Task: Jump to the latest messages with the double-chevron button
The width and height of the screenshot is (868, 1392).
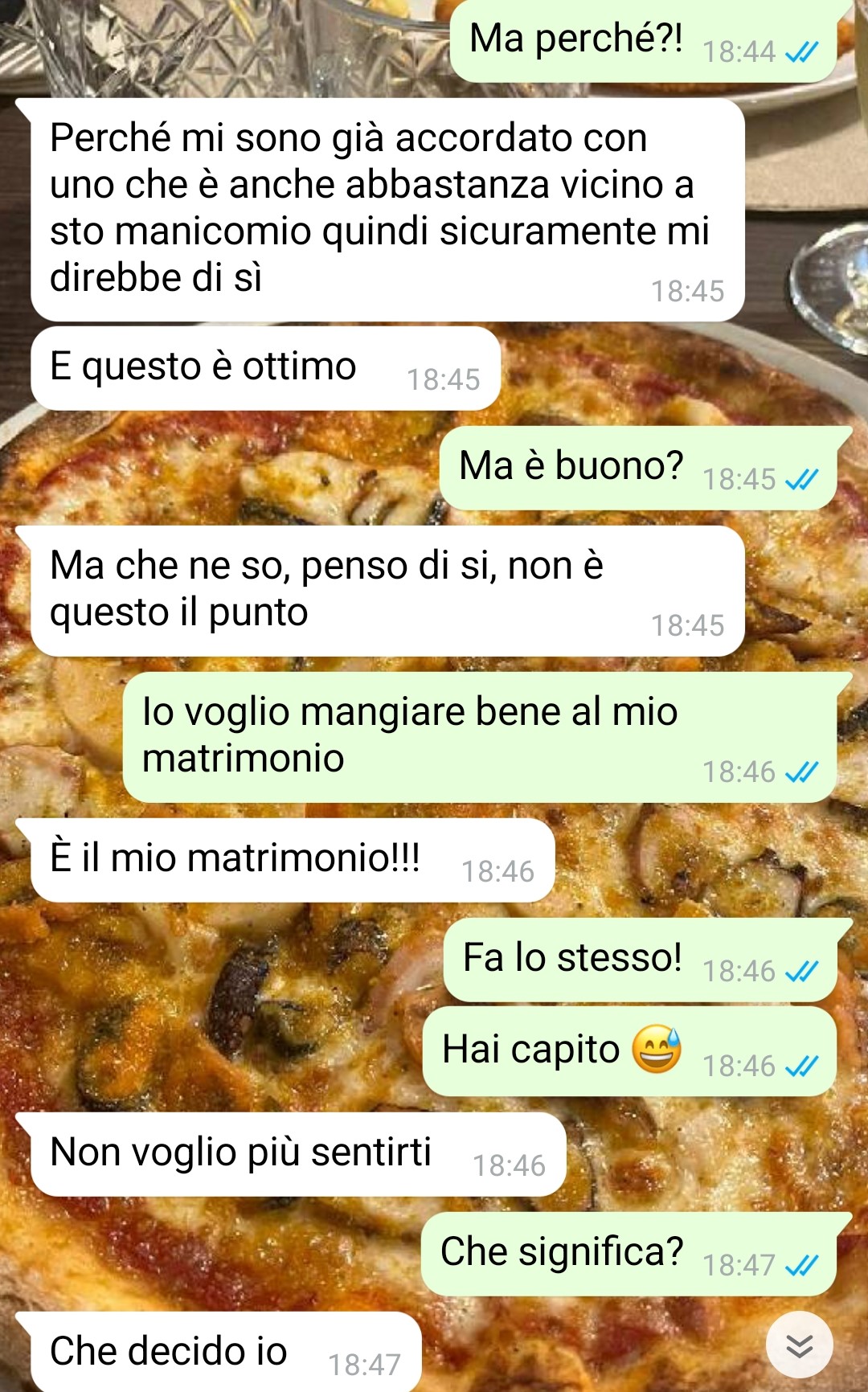Action: point(799,1345)
